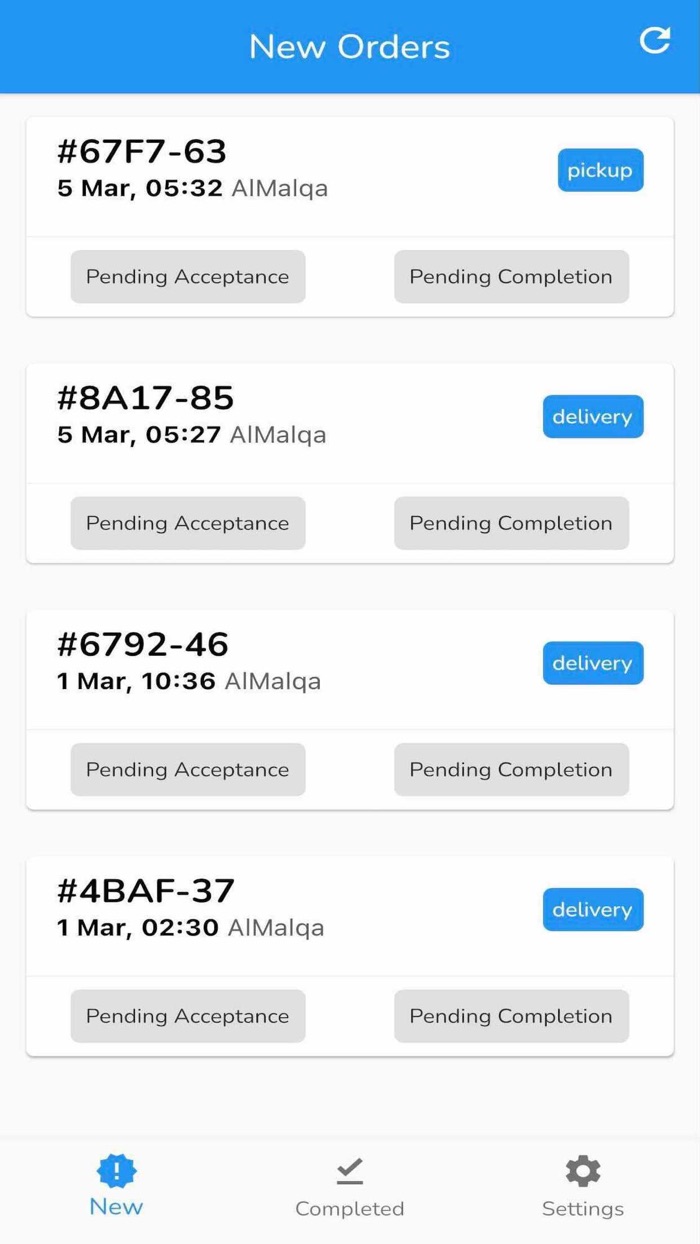This screenshot has height=1244, width=700.
Task: Select the New tab
Action: click(x=116, y=1187)
